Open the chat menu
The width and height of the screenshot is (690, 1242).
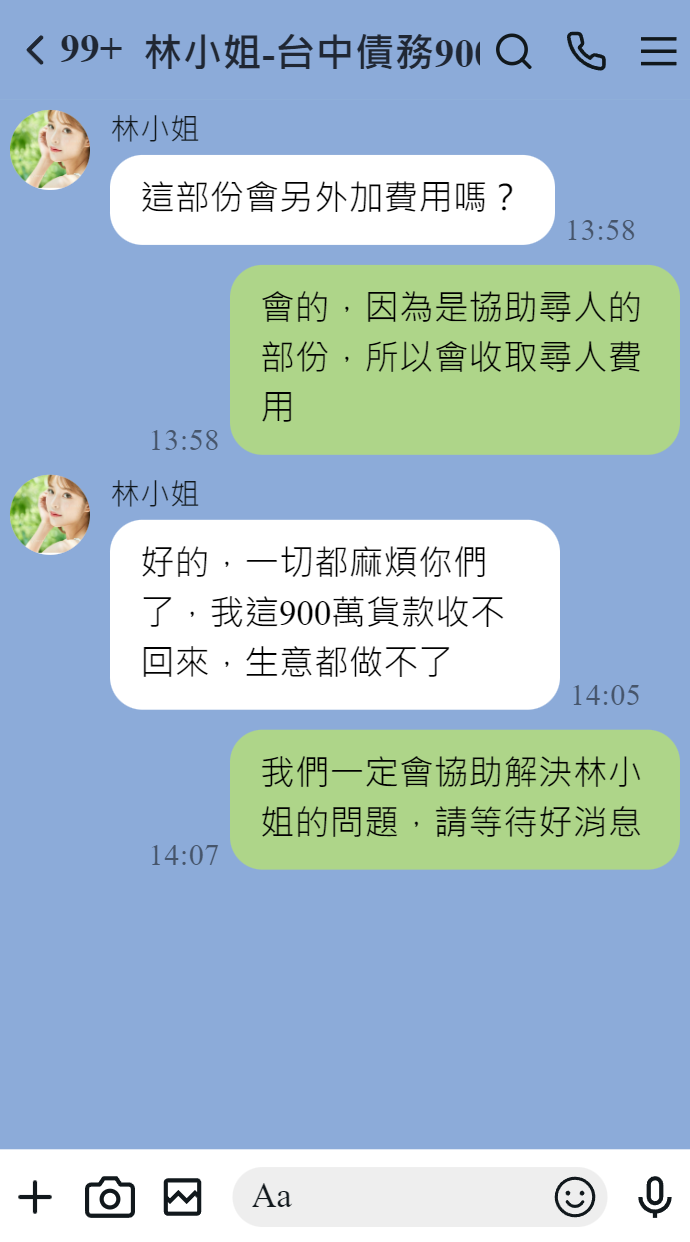[658, 51]
